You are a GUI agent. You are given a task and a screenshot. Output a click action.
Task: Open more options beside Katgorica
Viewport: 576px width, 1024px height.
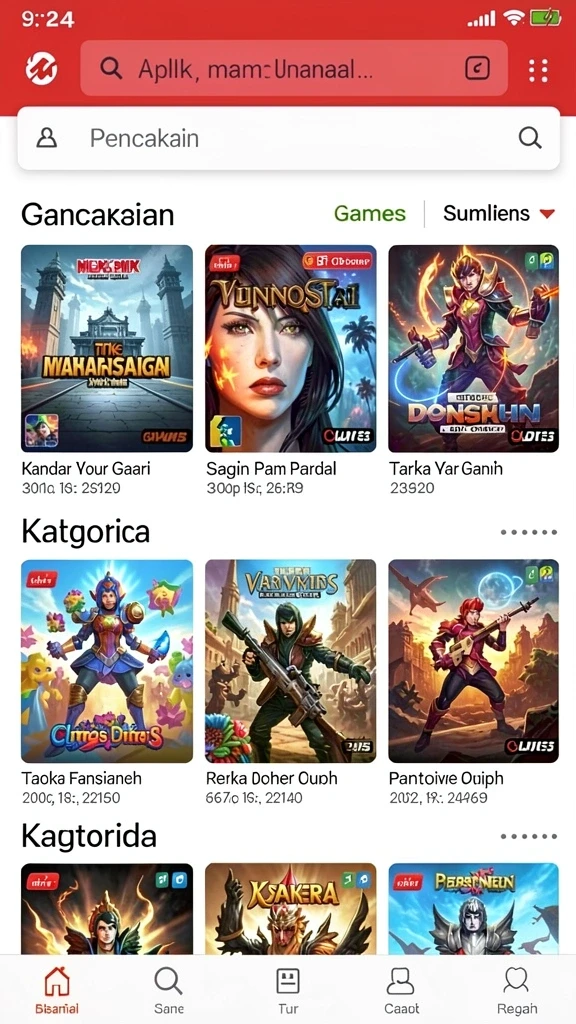point(528,532)
